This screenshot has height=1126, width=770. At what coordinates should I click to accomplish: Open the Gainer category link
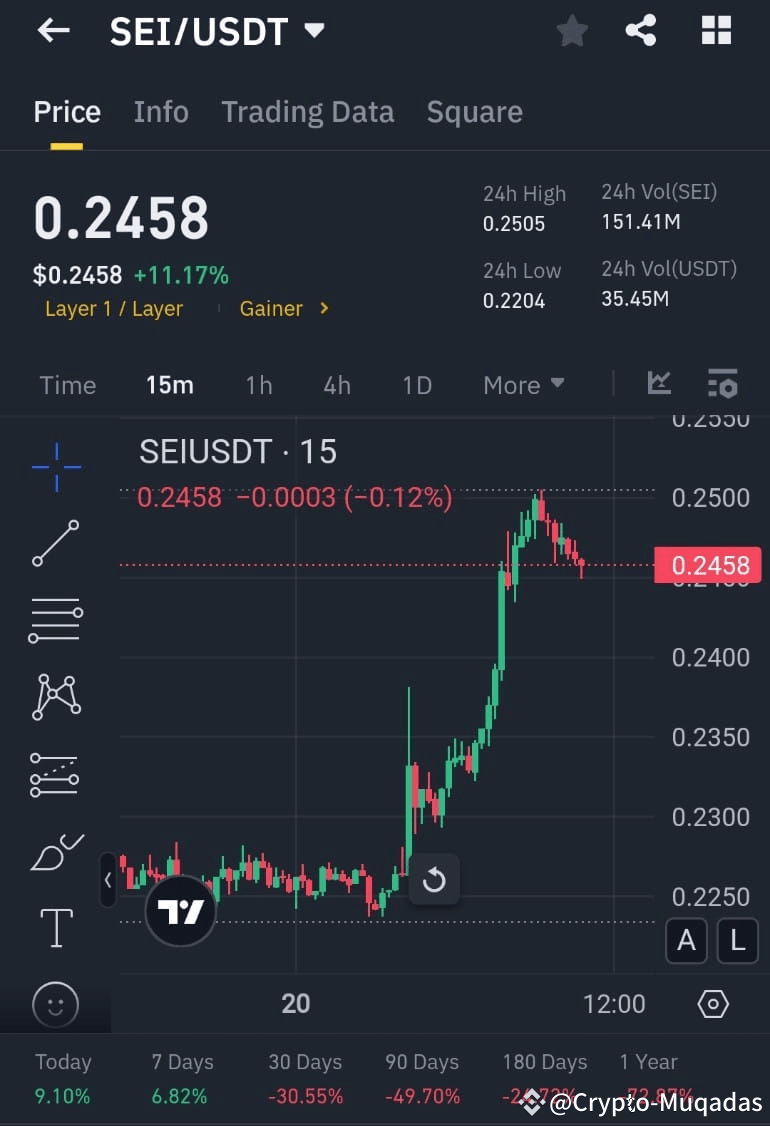(x=271, y=308)
